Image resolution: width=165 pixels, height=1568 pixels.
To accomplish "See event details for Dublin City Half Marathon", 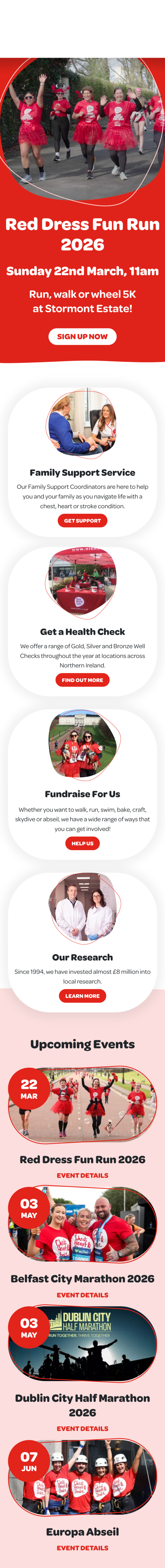I will (x=82, y=1428).
